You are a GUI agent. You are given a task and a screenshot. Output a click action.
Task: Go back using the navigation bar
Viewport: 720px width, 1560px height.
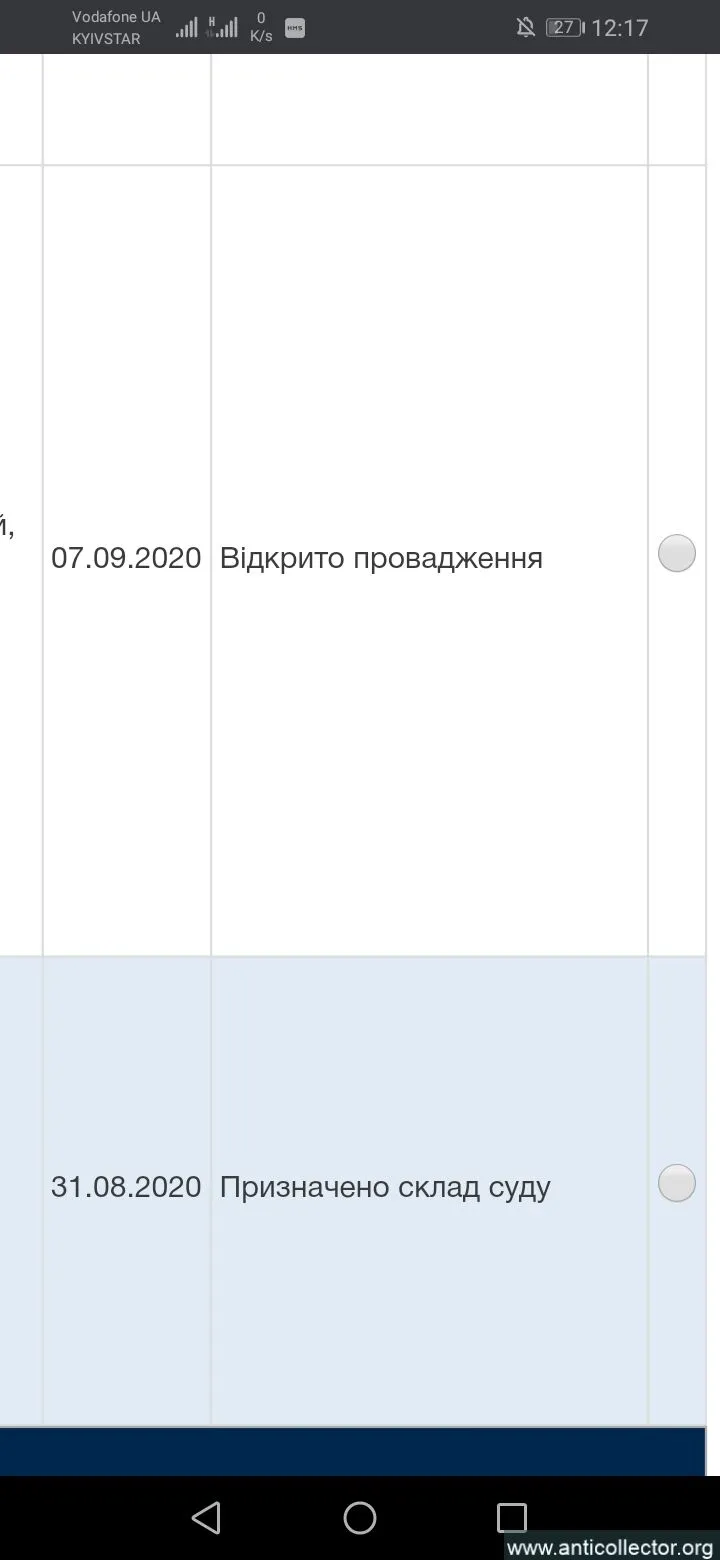(206, 1518)
